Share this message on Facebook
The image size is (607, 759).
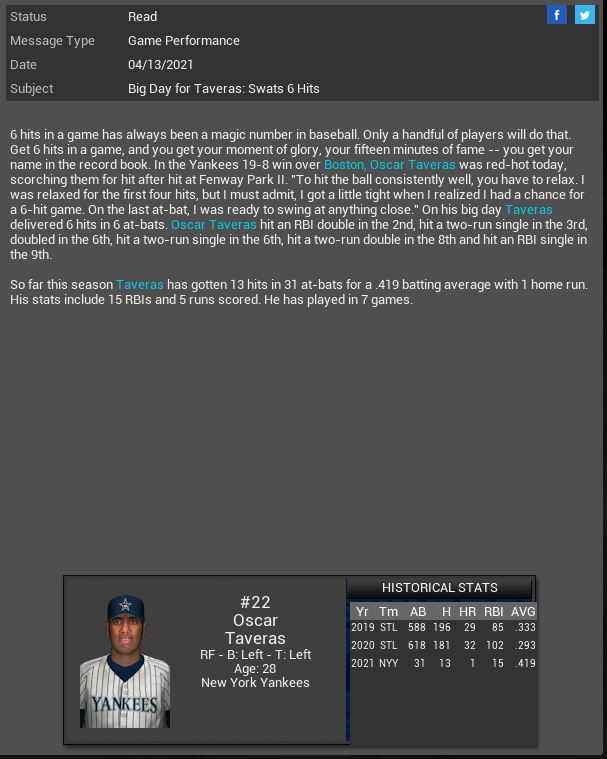click(557, 15)
